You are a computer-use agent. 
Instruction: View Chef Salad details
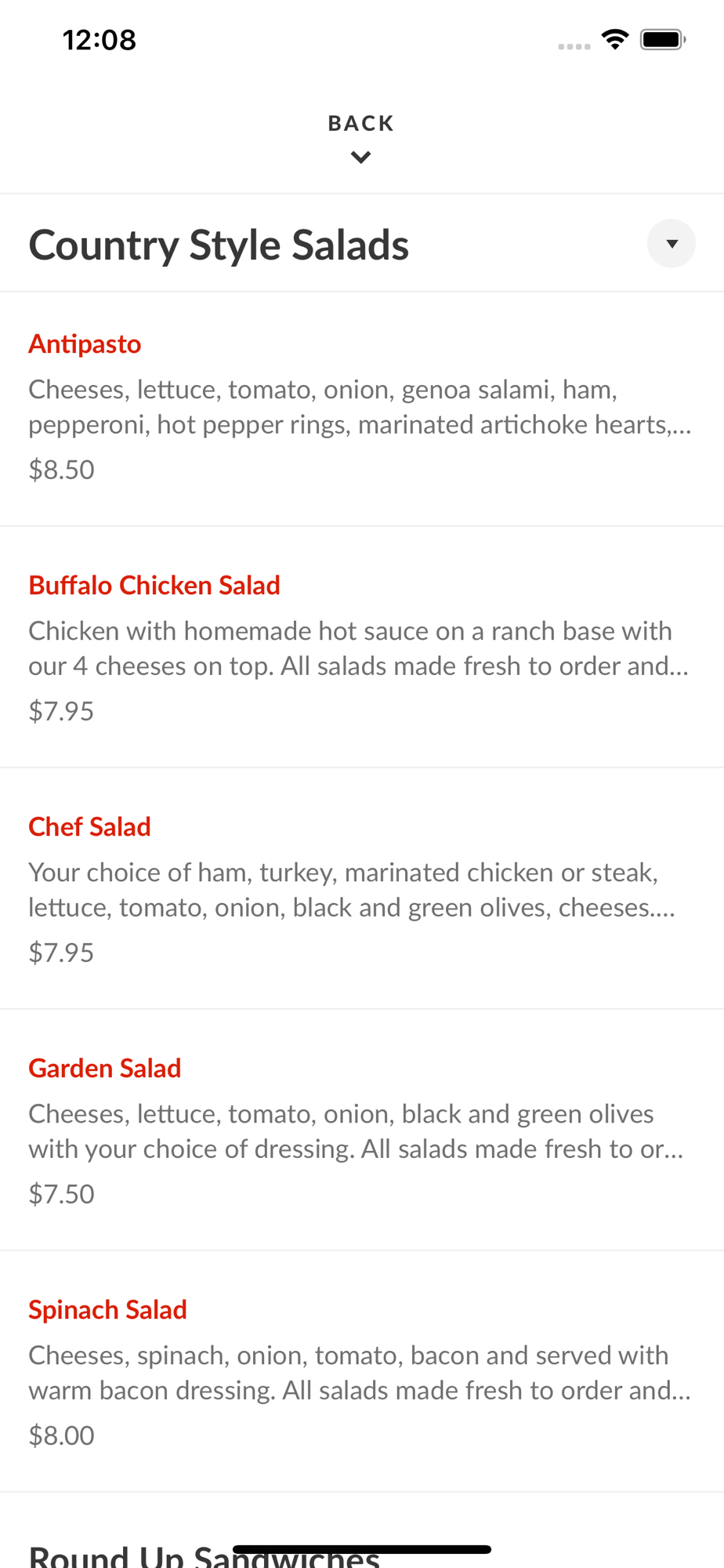coord(362,889)
